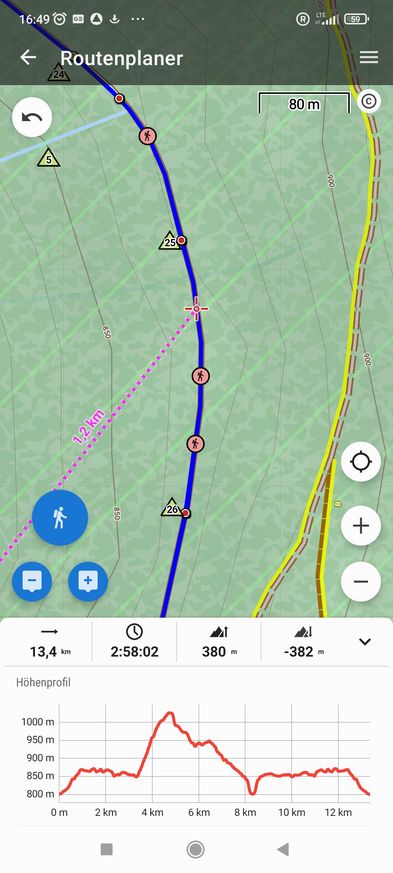Add a waypoint with the plus button
This screenshot has width=393, height=873.
[x=88, y=581]
